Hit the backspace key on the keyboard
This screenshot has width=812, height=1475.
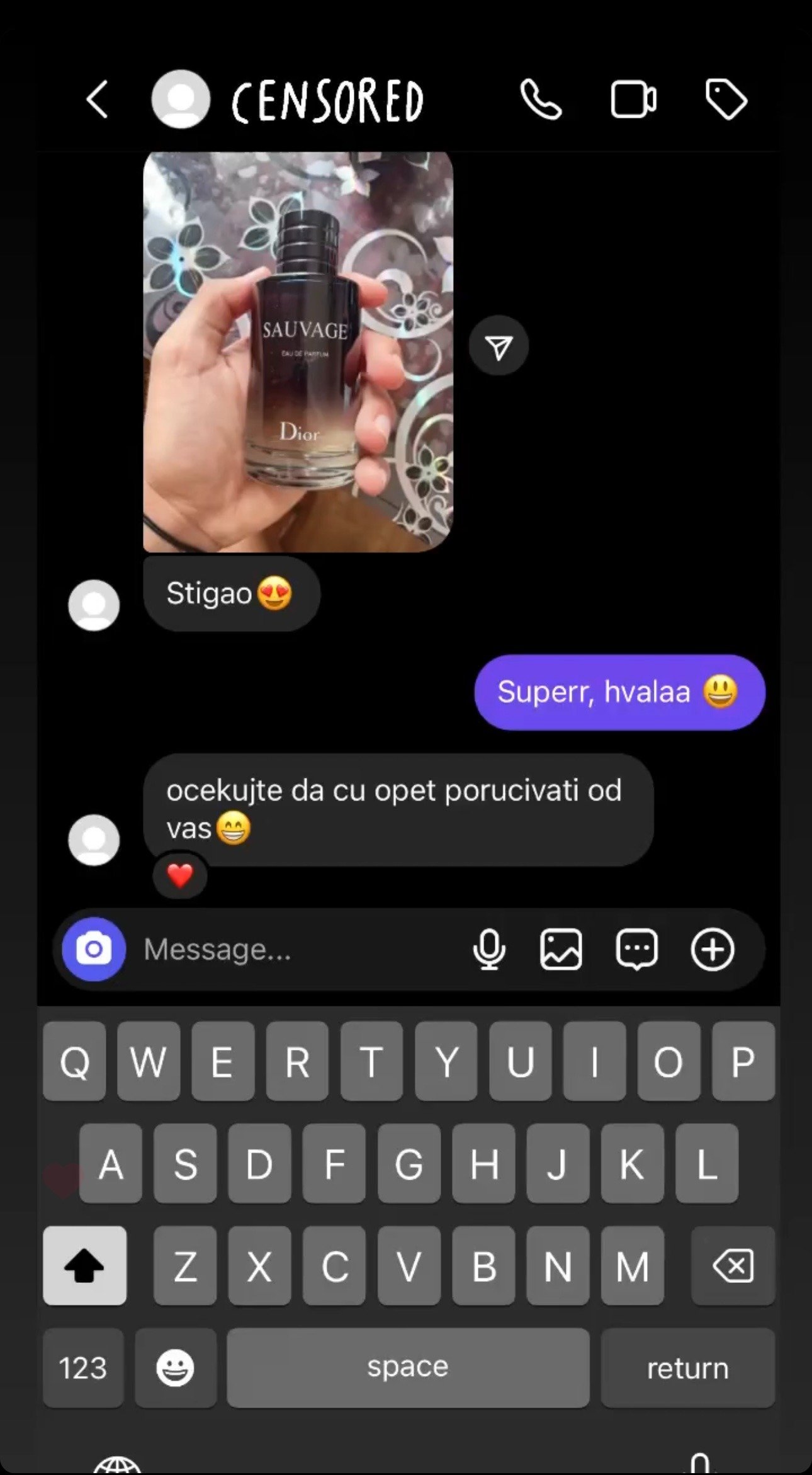[733, 1266]
